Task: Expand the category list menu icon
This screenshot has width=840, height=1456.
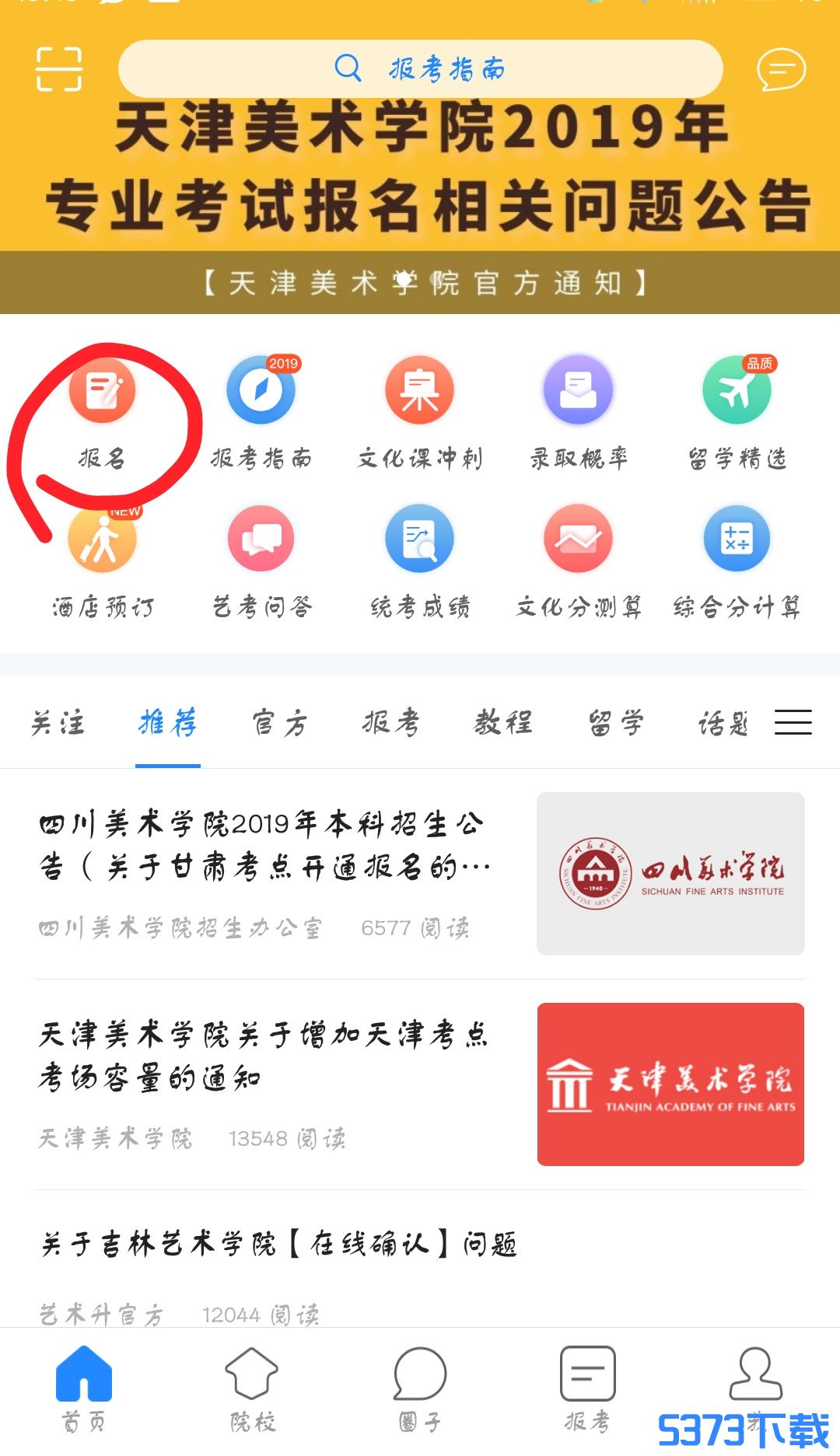Action: [x=793, y=722]
